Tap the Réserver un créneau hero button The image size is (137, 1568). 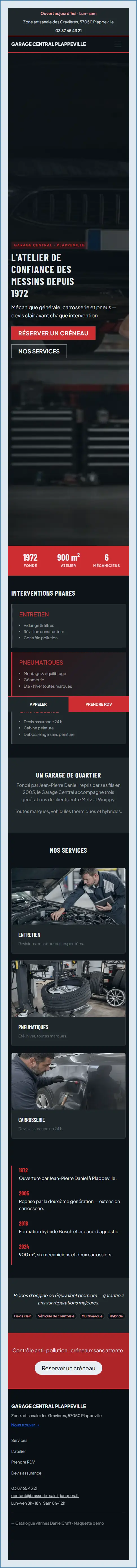[53, 333]
